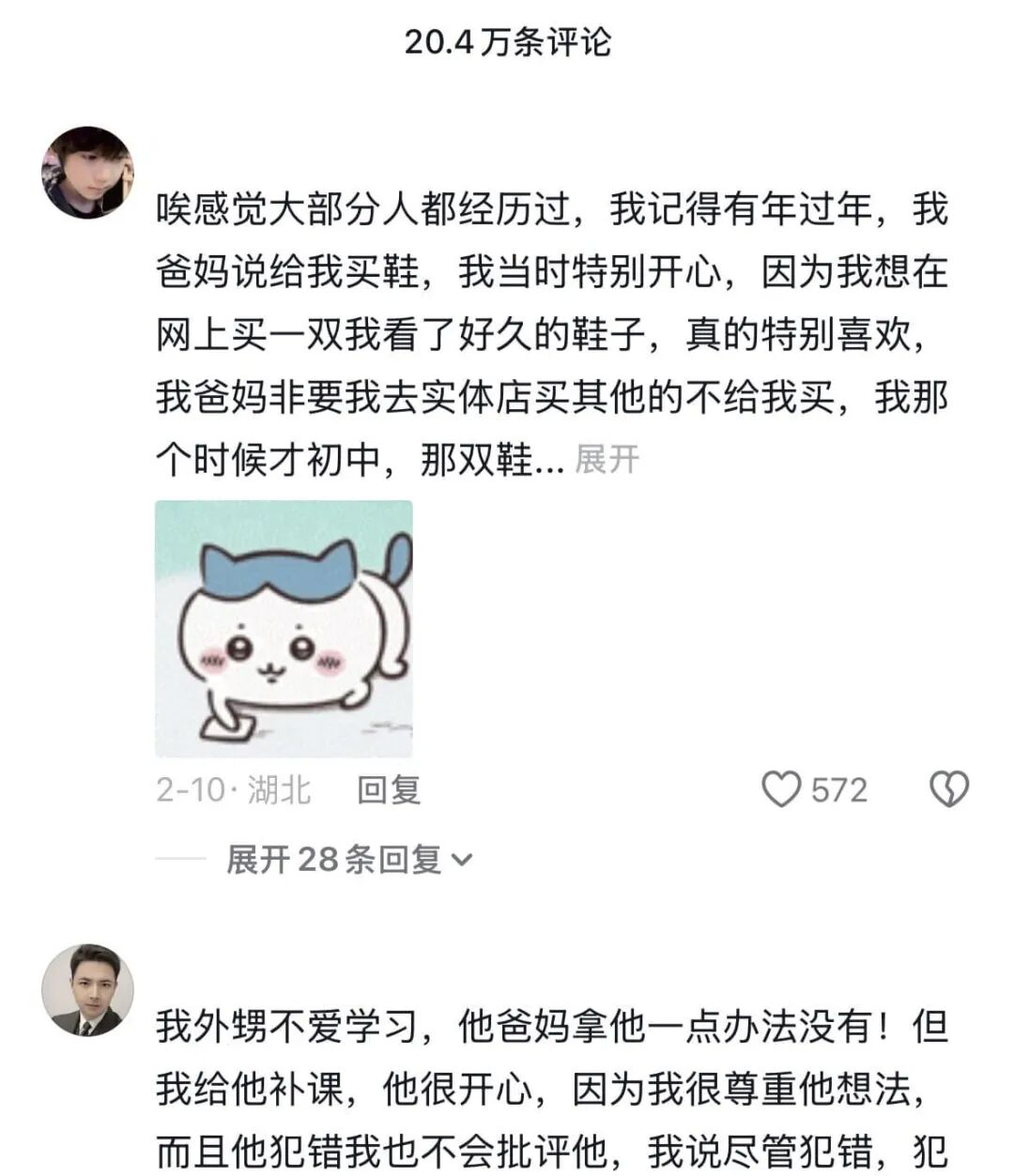Dislike the 湖北 comment with broken heart
This screenshot has width=1014, height=1176.
948,789
